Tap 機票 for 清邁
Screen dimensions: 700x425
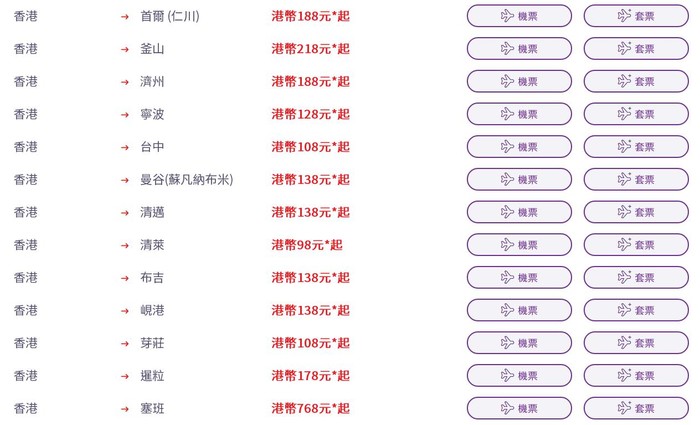pos(519,212)
